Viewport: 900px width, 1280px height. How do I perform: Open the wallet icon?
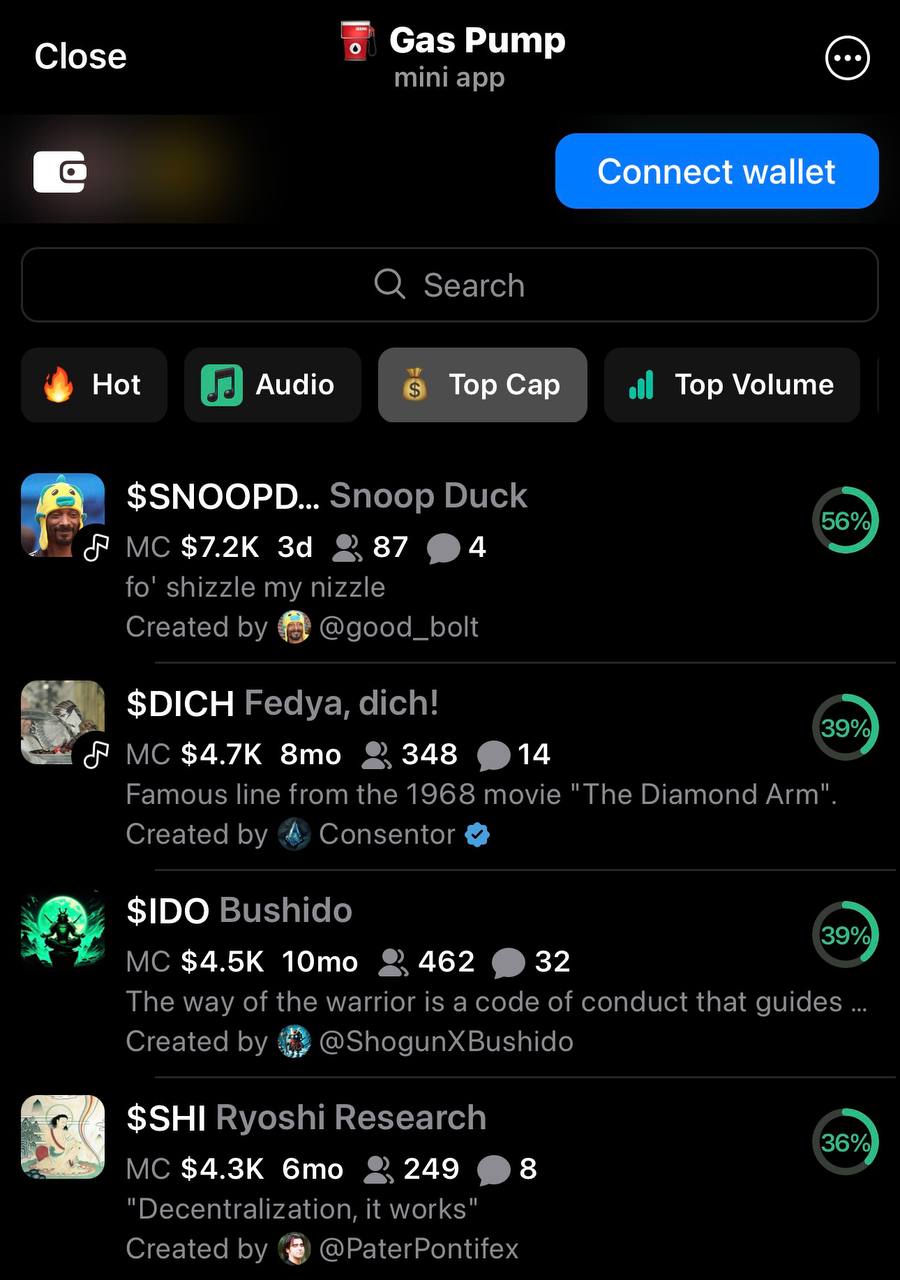[x=60, y=172]
